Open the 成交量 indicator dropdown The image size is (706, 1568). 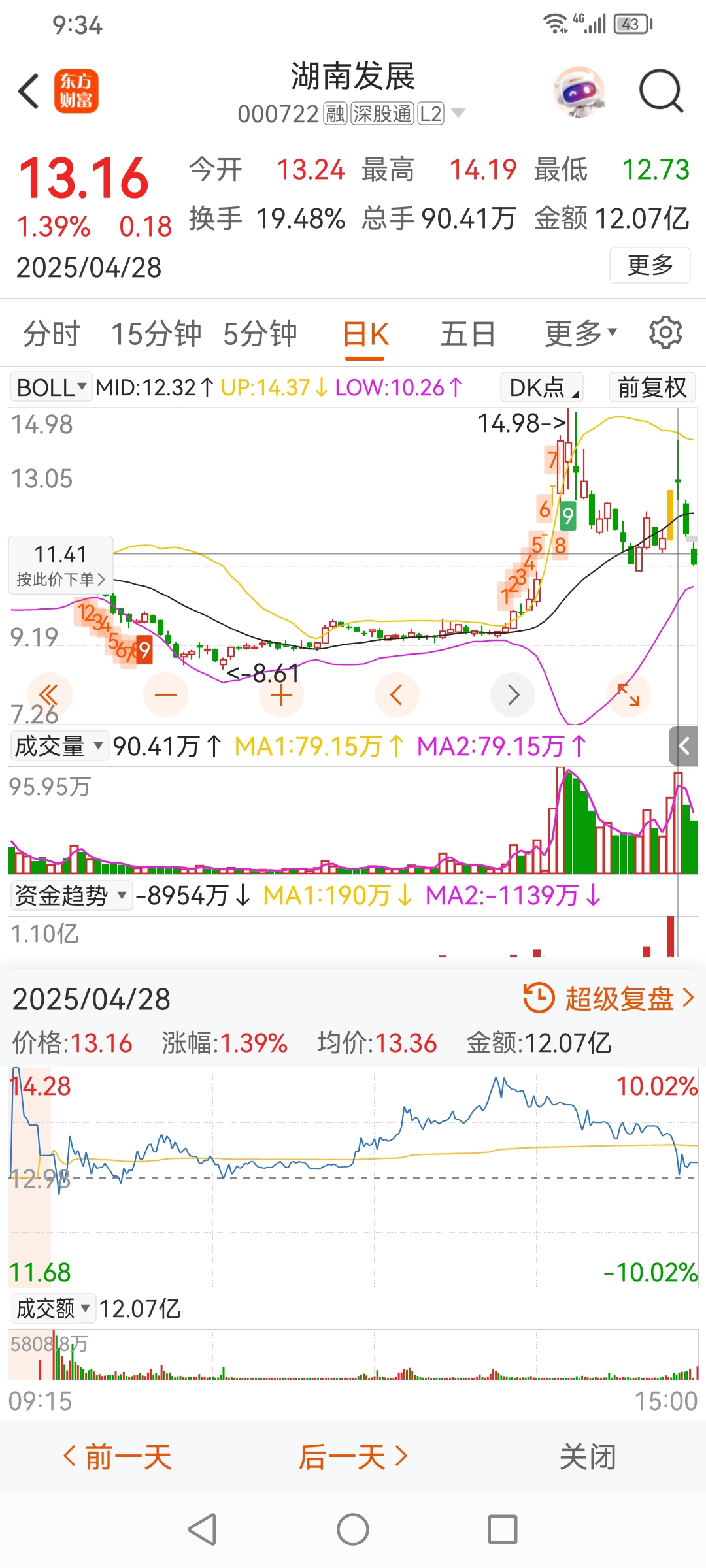tap(59, 745)
